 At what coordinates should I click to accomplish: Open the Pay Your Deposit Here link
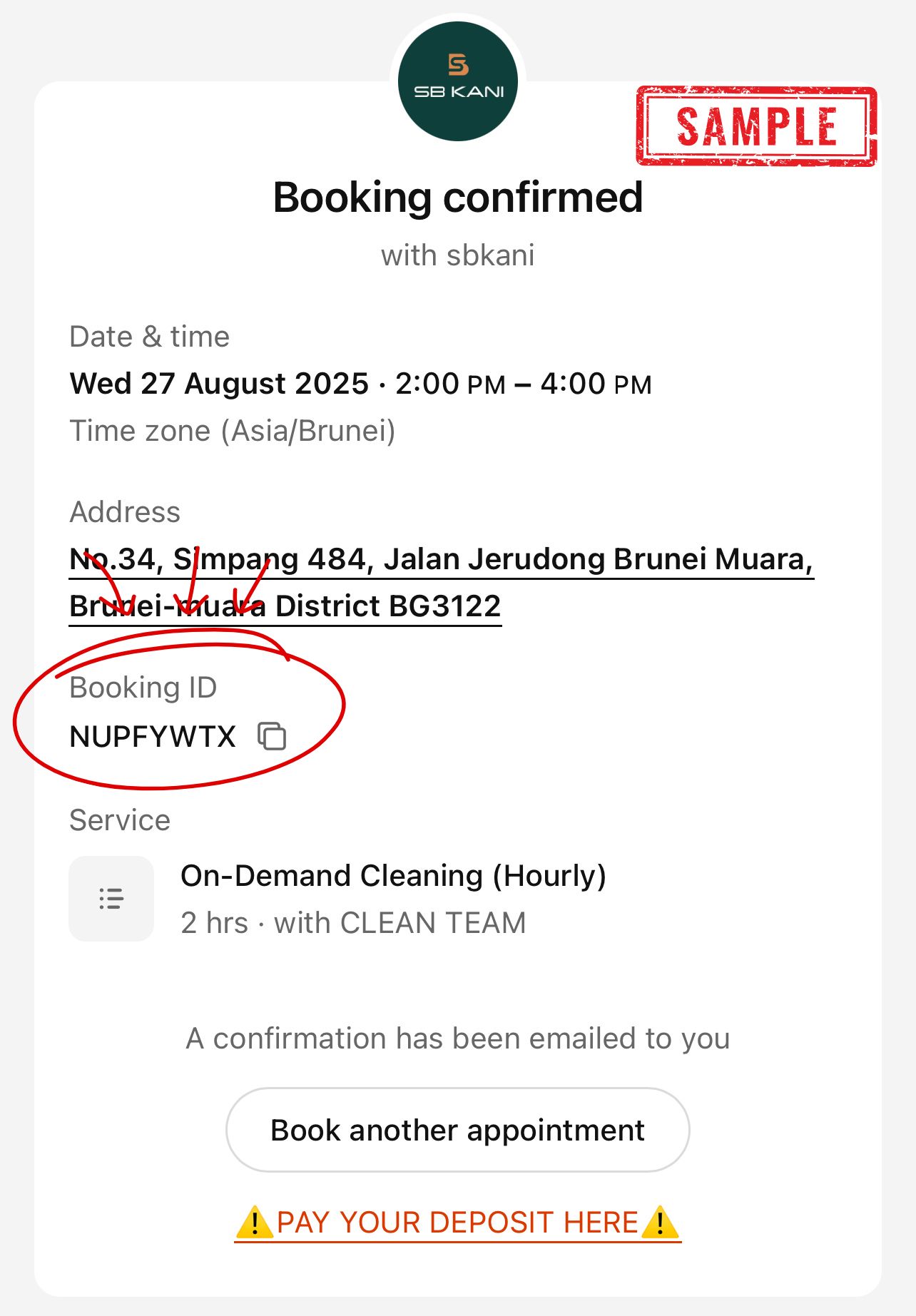point(457,1223)
